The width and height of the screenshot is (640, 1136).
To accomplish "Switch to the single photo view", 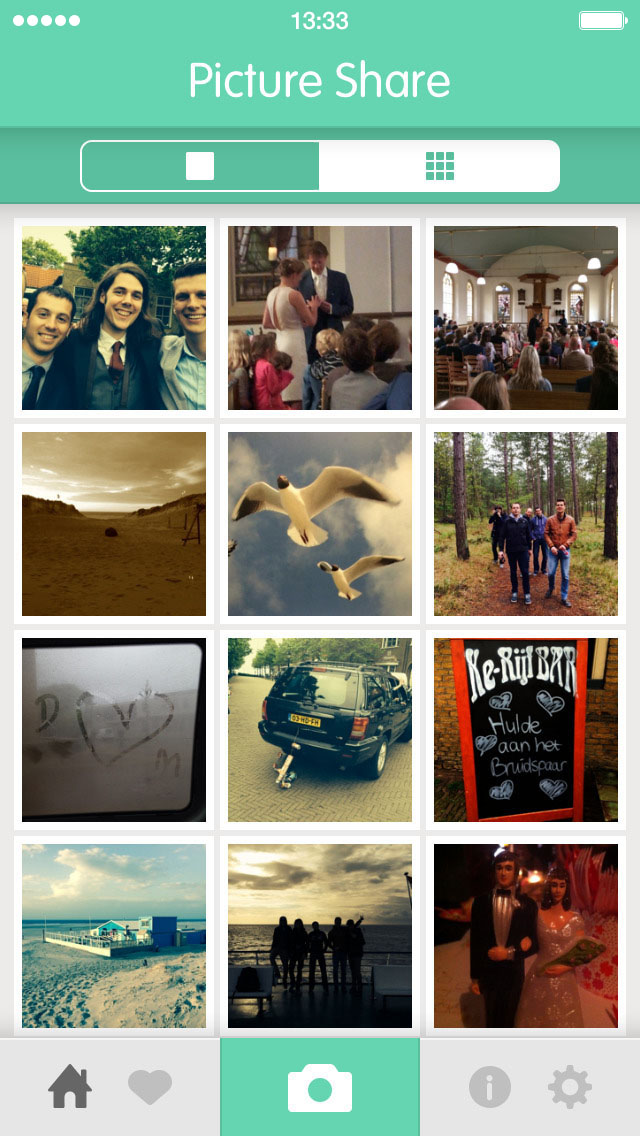I will pyautogui.click(x=200, y=166).
